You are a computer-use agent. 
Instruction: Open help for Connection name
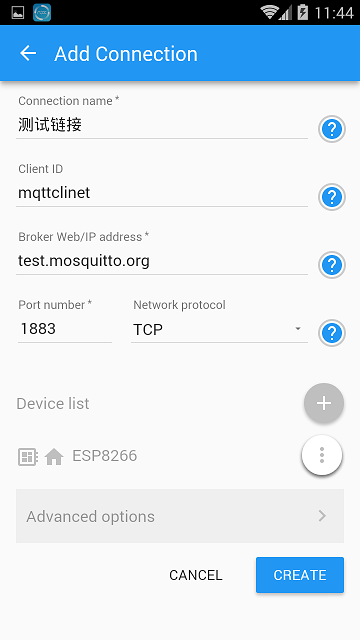(332, 129)
